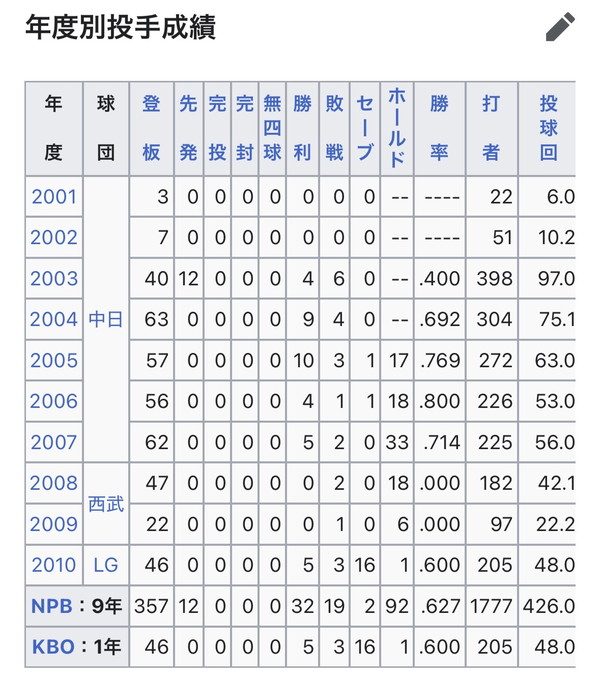
Task: Open the 西武 team link
Action: pyautogui.click(x=106, y=504)
